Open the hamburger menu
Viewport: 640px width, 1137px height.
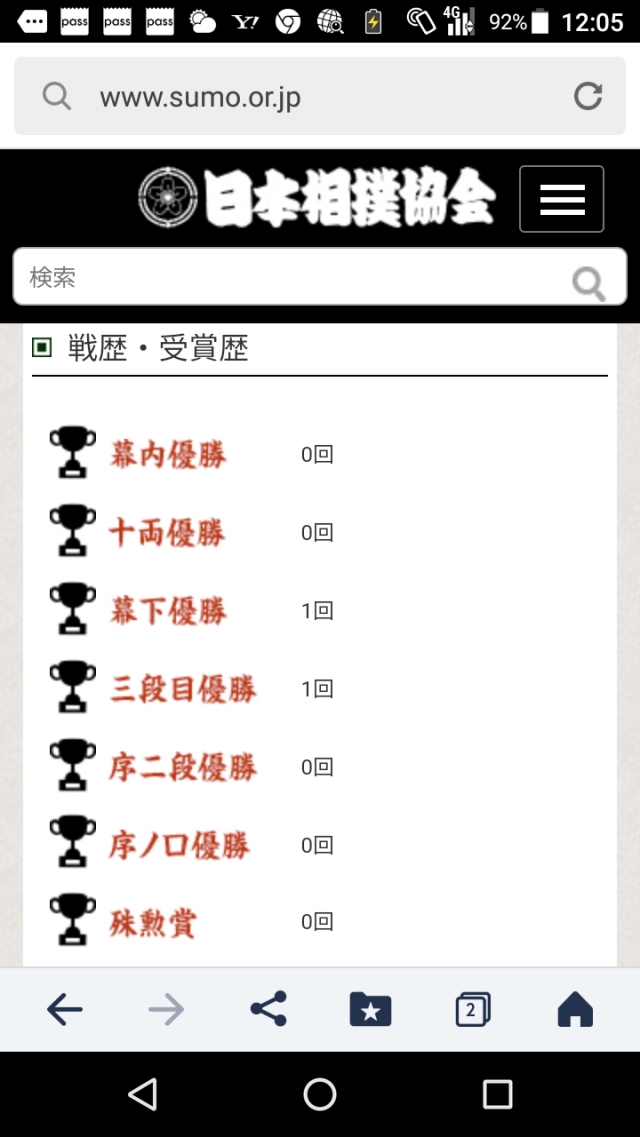pyautogui.click(x=562, y=199)
